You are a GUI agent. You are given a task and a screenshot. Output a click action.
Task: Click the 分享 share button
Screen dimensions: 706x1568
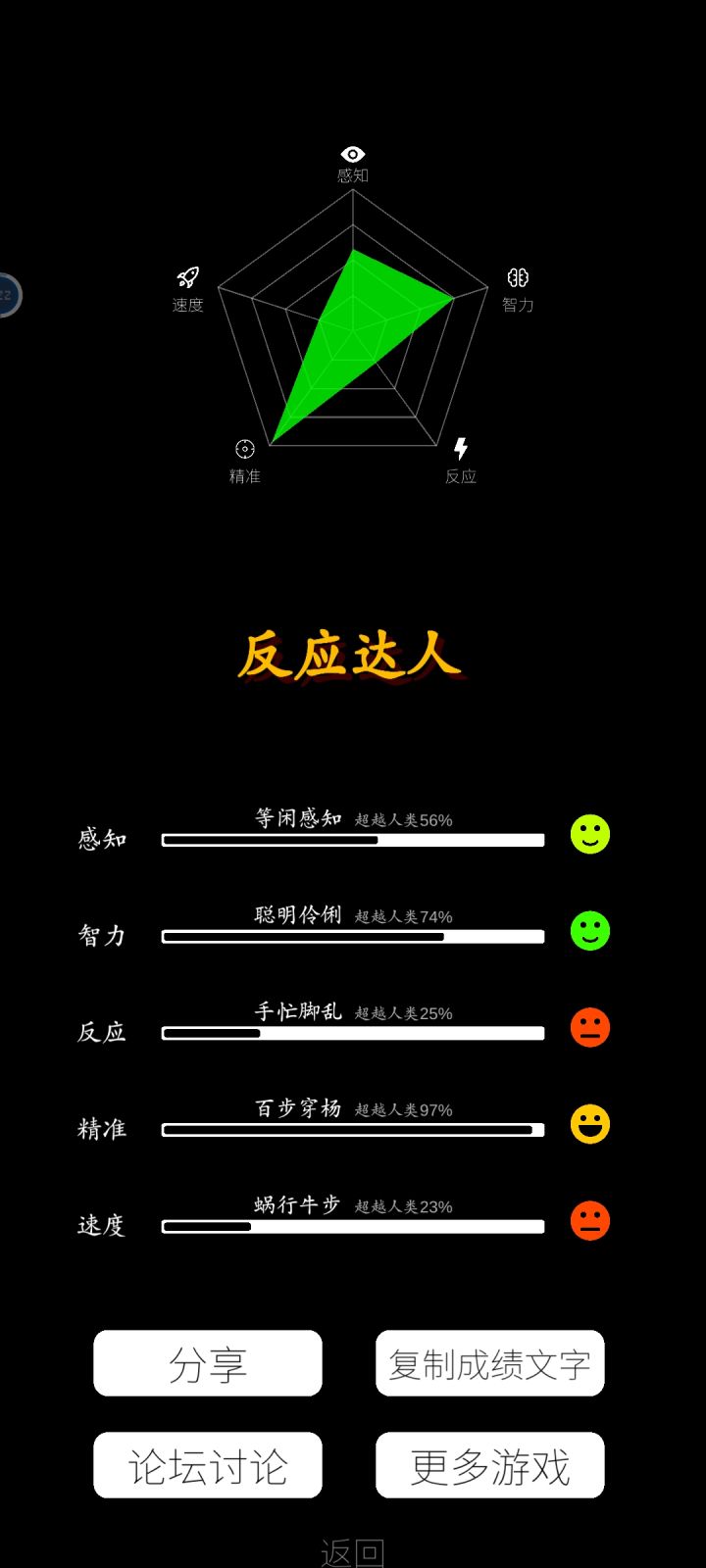point(207,1364)
